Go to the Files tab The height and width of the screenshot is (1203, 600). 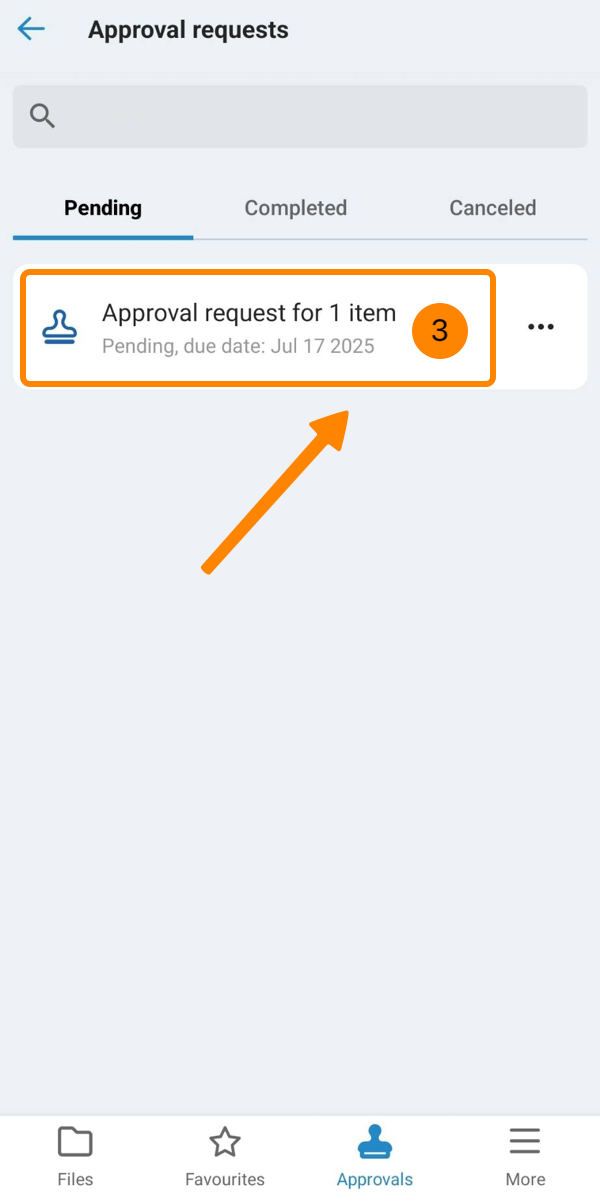[75, 1156]
